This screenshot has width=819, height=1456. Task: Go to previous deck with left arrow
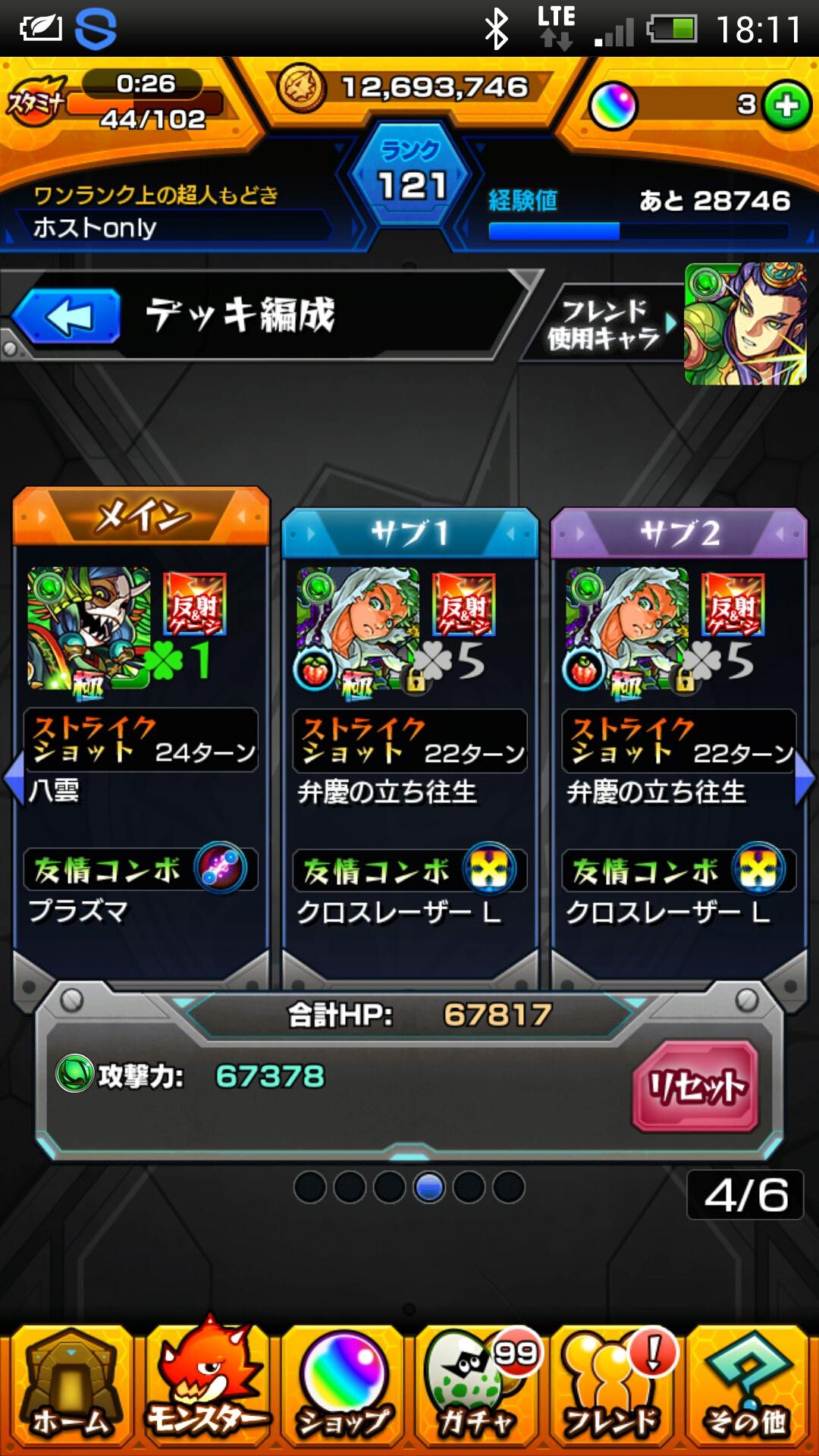14,777
